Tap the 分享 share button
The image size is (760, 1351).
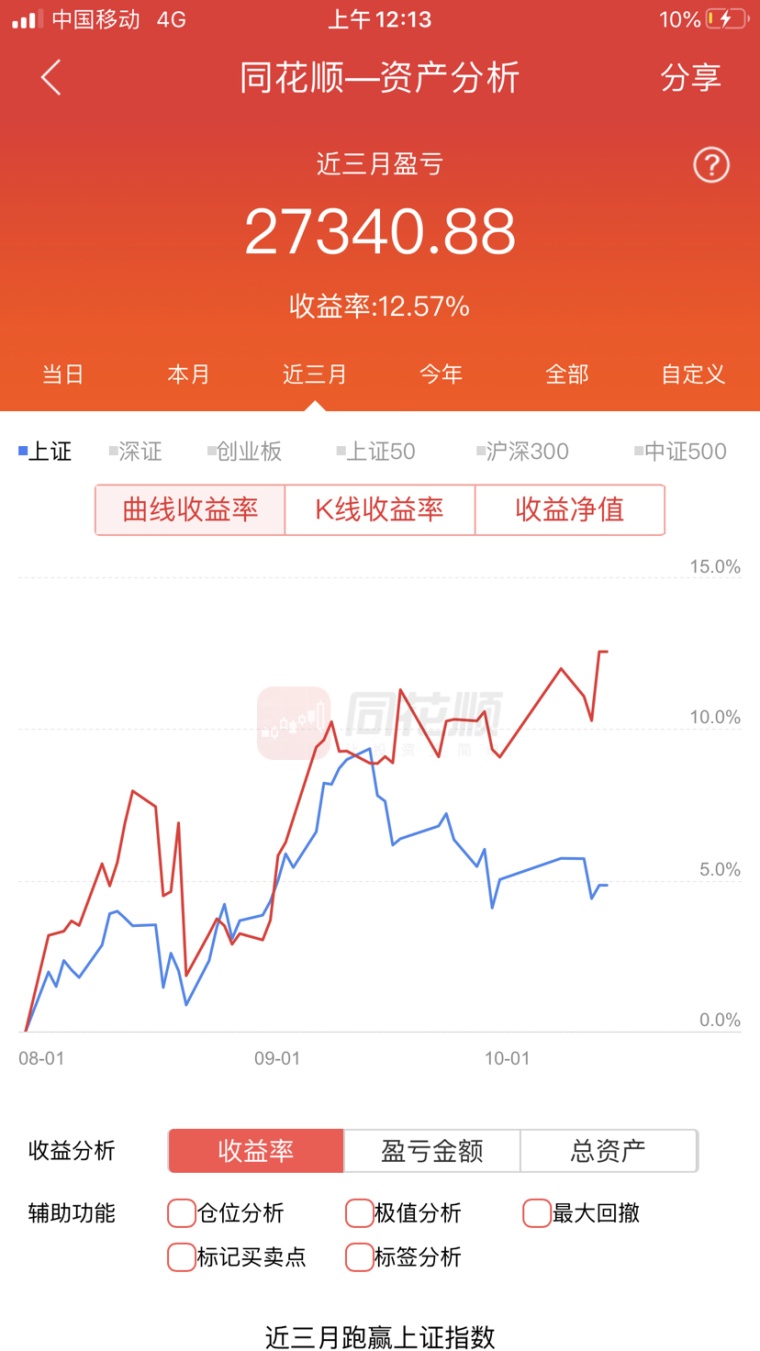(x=690, y=77)
